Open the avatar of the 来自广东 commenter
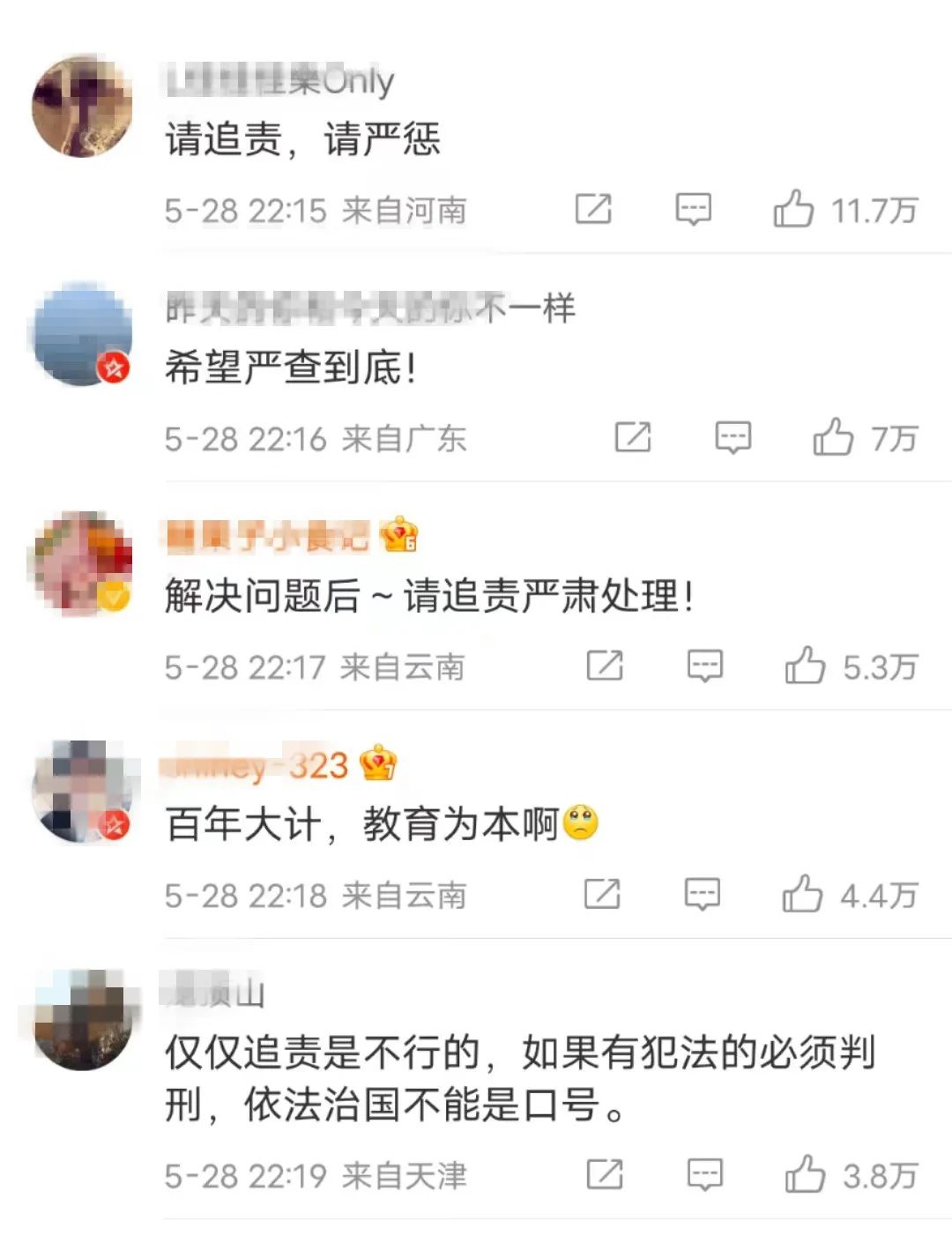Image resolution: width=952 pixels, height=1243 pixels. [x=81, y=334]
